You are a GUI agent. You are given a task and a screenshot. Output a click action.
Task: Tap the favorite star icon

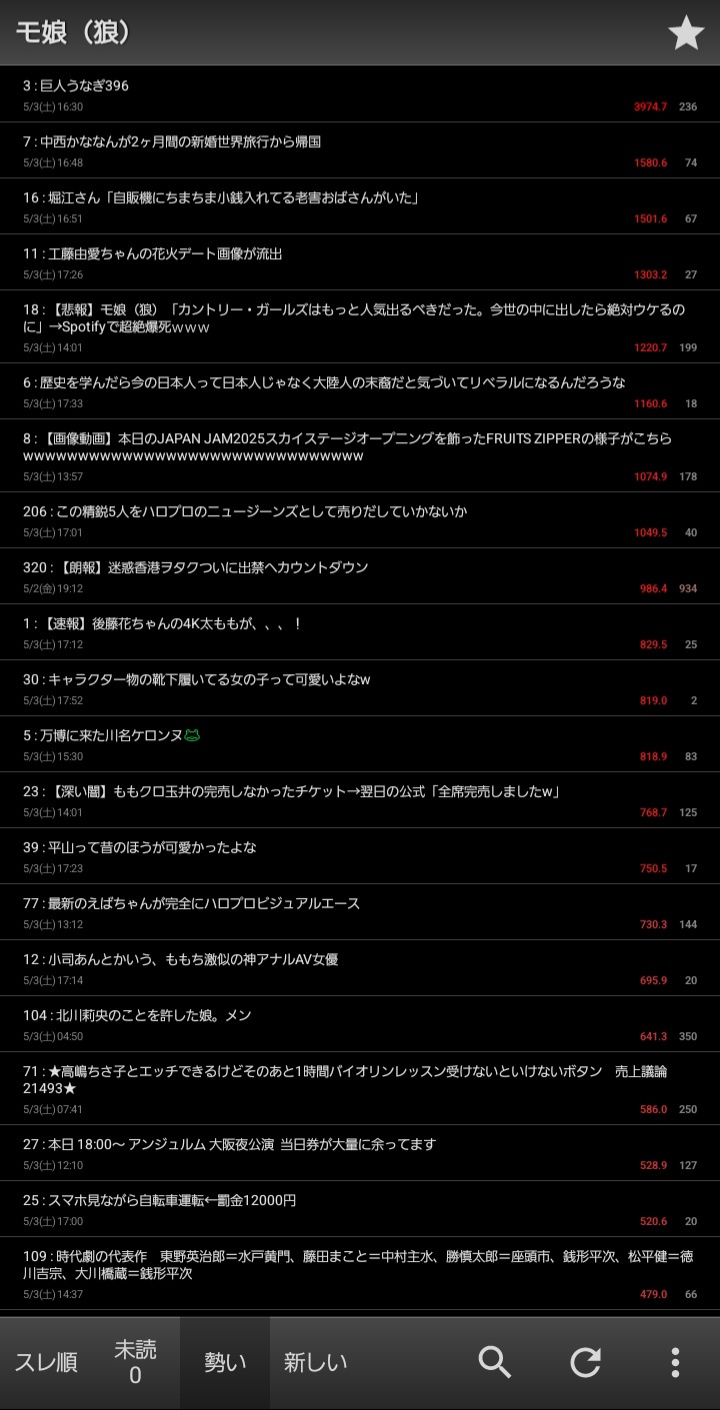686,33
